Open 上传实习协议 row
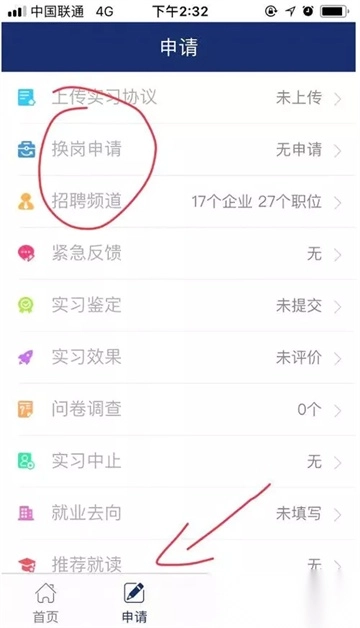The height and width of the screenshot is (628, 360). pos(179,98)
